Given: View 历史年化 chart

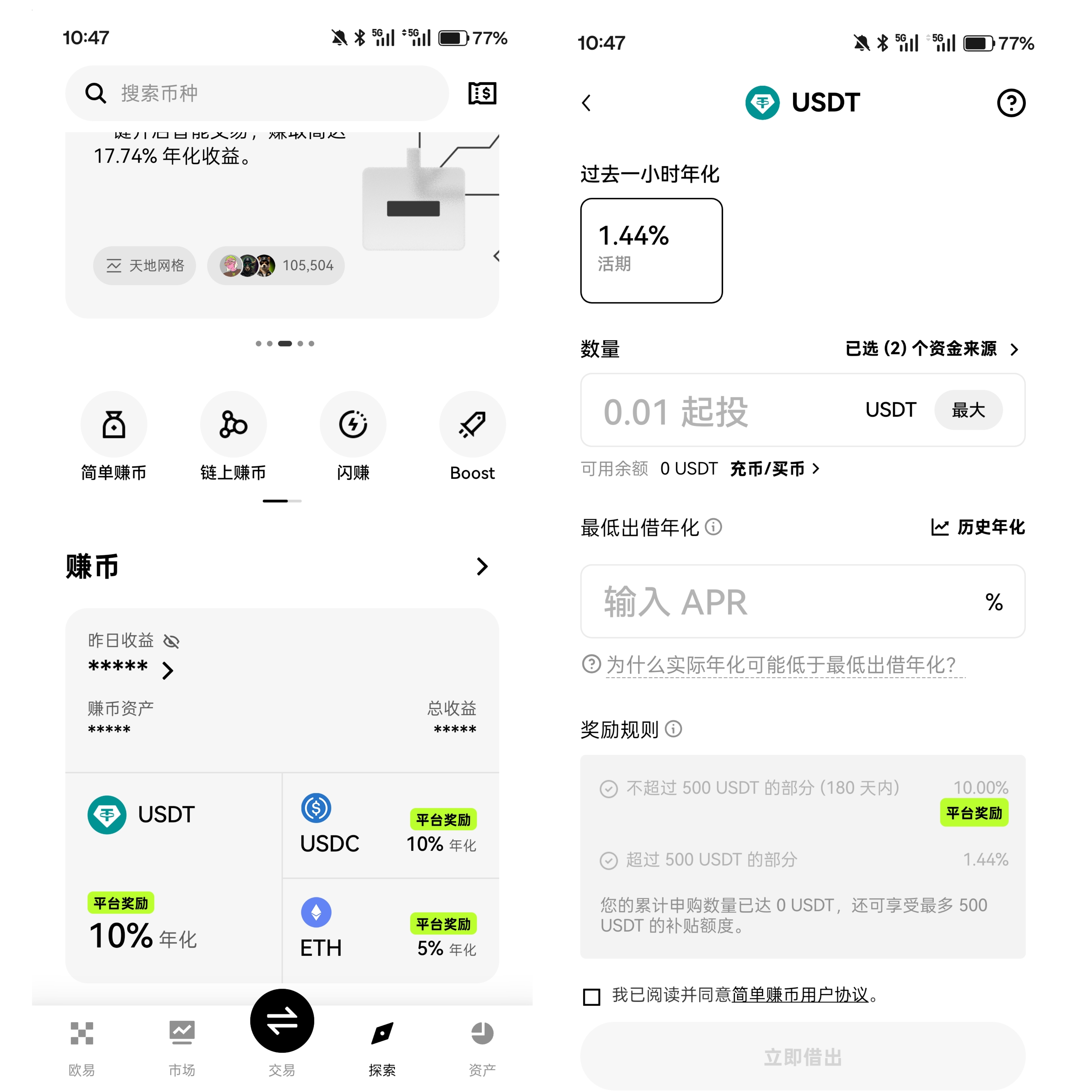Looking at the screenshot, I should pyautogui.click(x=977, y=527).
